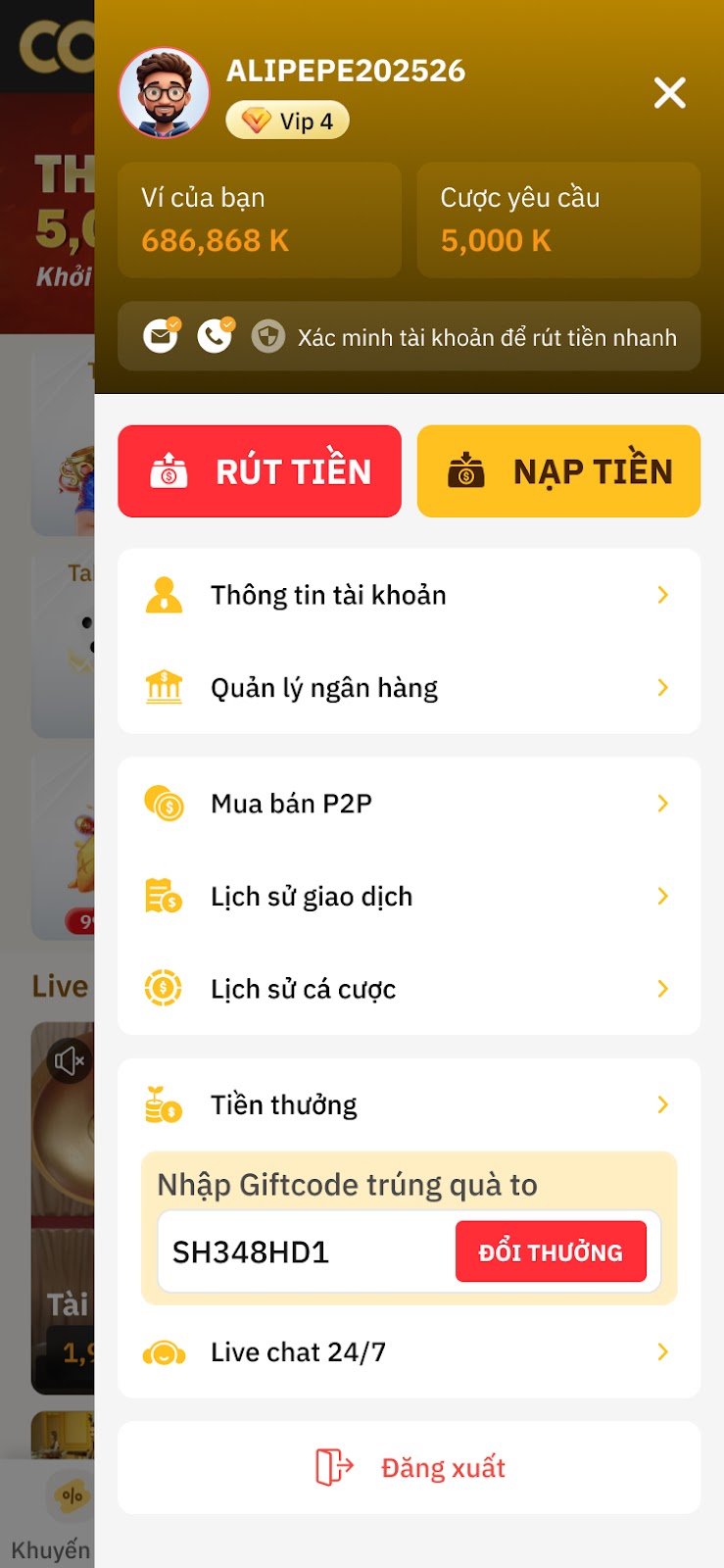Log out with Đăng xuất

point(409,1467)
